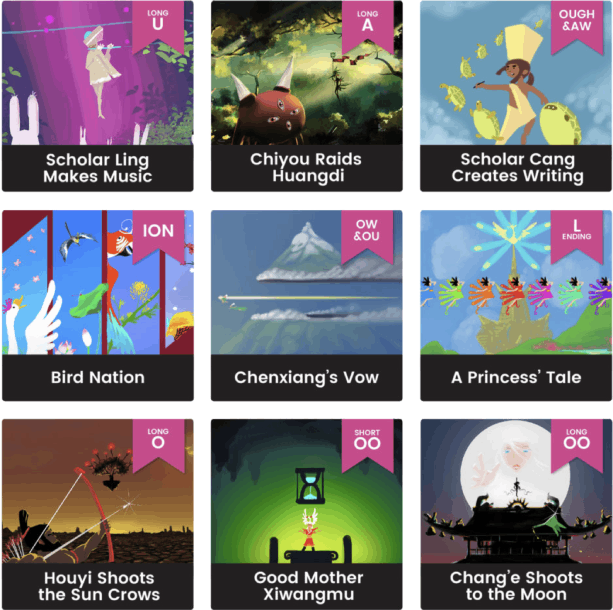Tap the Good Mother Xiwangmu card
This screenshot has height=610, width=613.
[x=306, y=514]
